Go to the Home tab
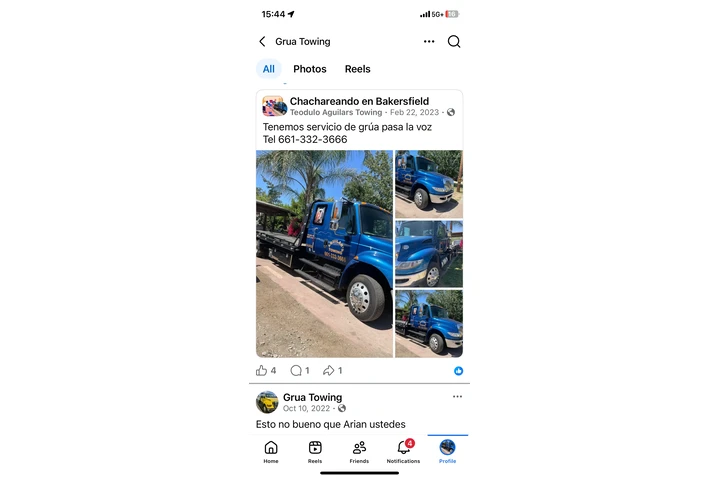Screen dimensions: 720x480 pos(271,451)
